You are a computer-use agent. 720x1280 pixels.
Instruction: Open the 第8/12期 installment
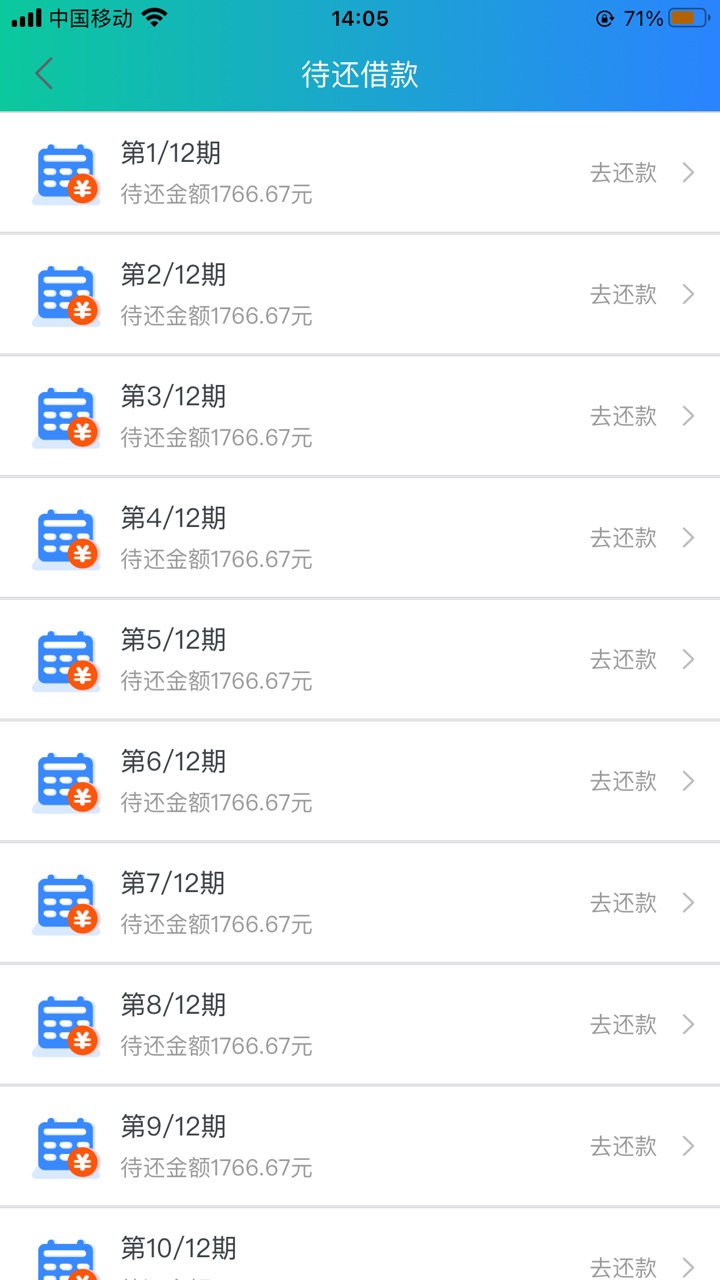(x=360, y=1024)
